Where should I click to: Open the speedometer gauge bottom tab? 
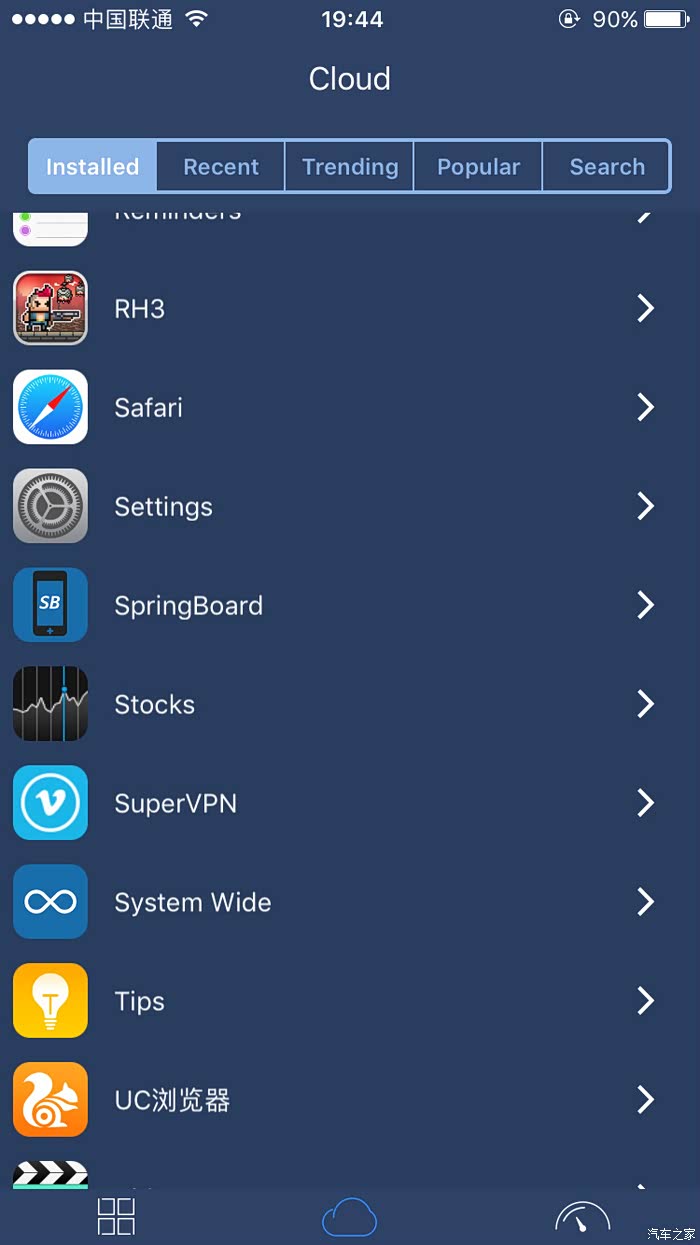tap(583, 1219)
